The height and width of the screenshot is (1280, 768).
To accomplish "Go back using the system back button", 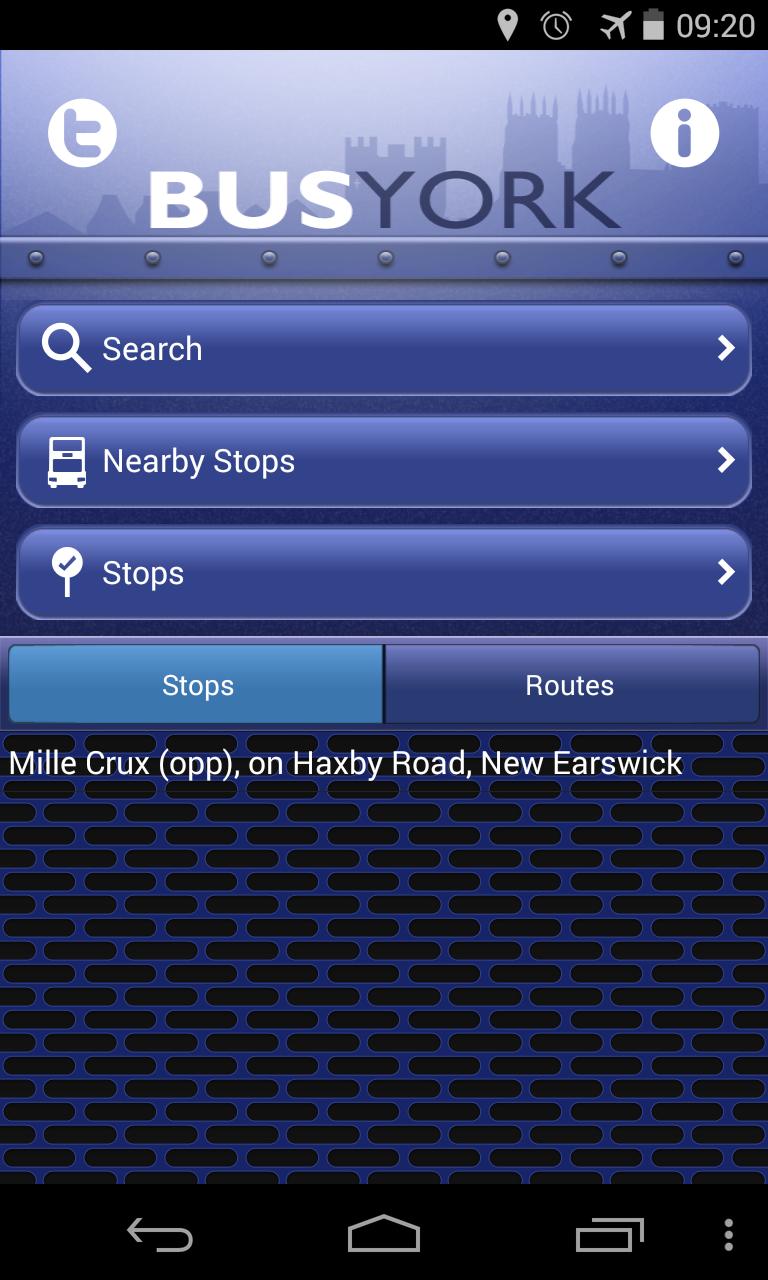I will pyautogui.click(x=160, y=1236).
